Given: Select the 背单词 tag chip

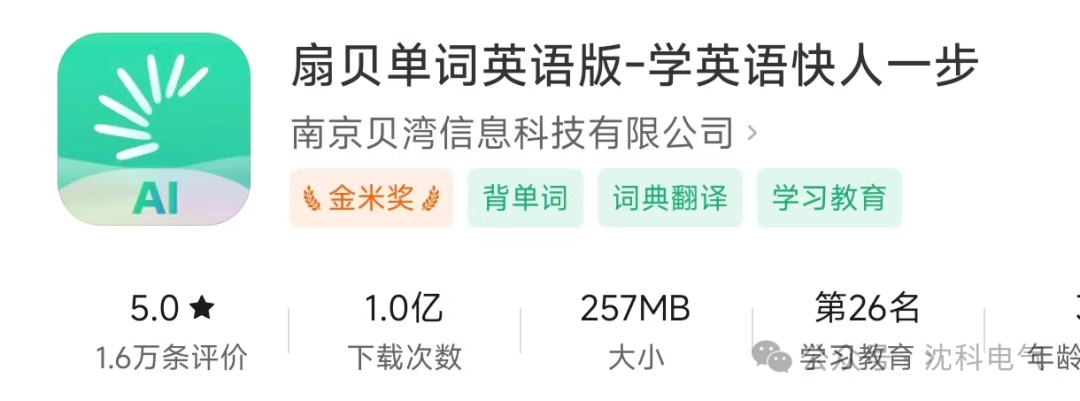Looking at the screenshot, I should click(525, 197).
